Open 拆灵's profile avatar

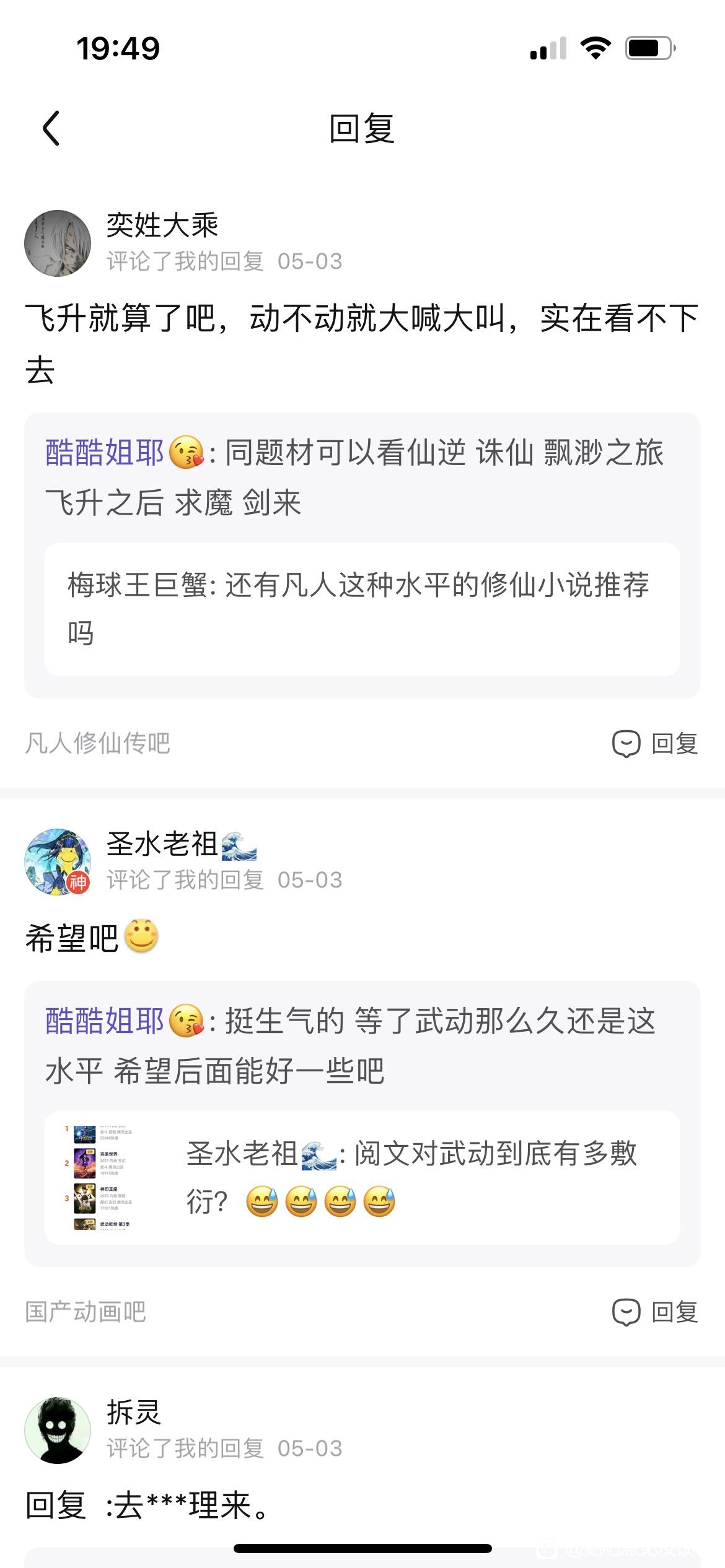click(x=58, y=1431)
